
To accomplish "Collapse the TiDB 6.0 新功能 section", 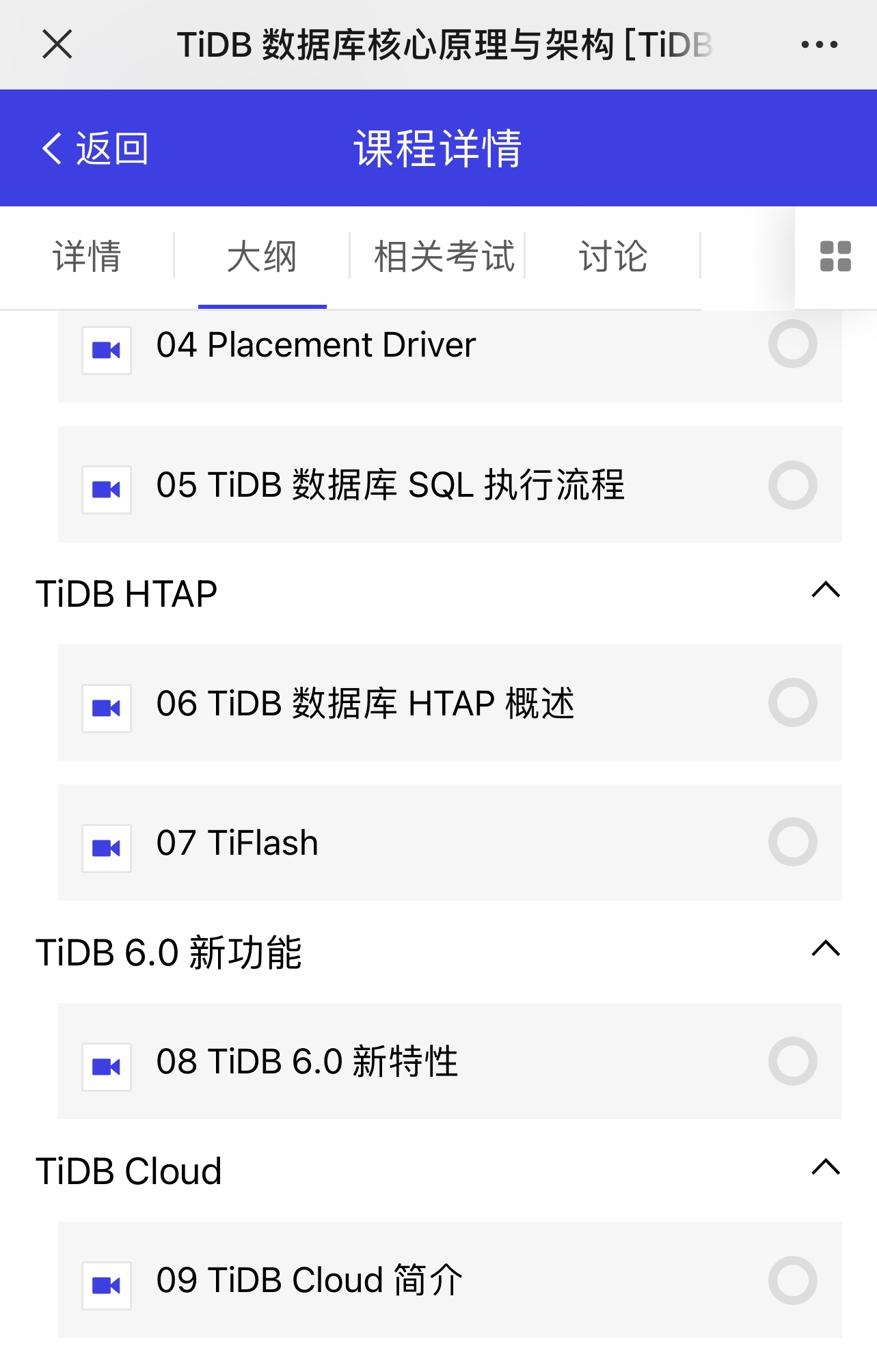I will point(825,949).
